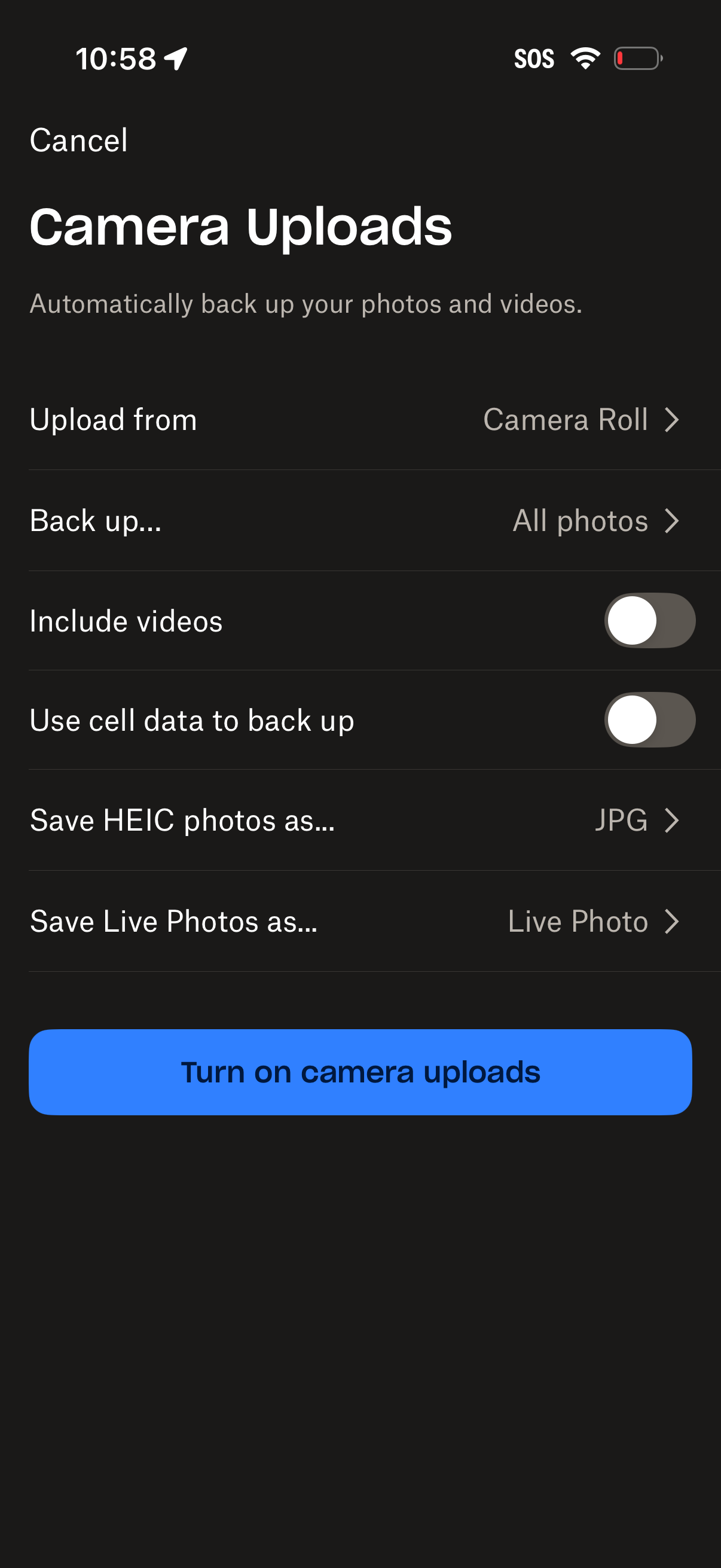The height and width of the screenshot is (1568, 721).
Task: Click the chevron beside JPG
Action: tap(672, 820)
